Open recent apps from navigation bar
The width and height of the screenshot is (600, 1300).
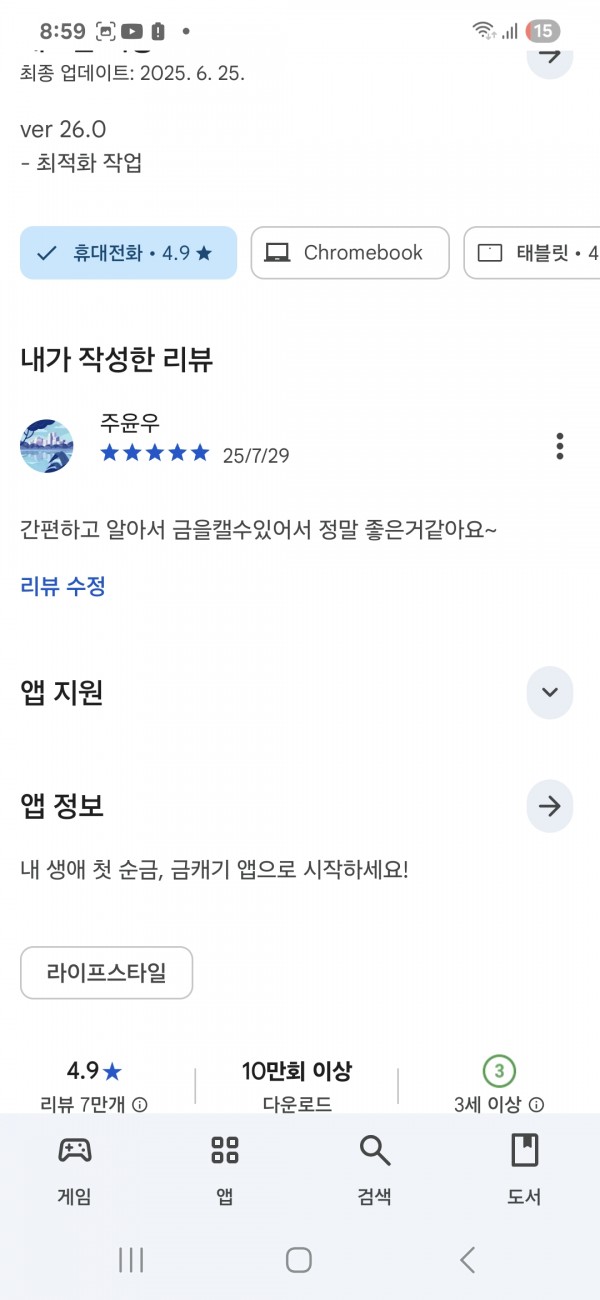pyautogui.click(x=131, y=1260)
